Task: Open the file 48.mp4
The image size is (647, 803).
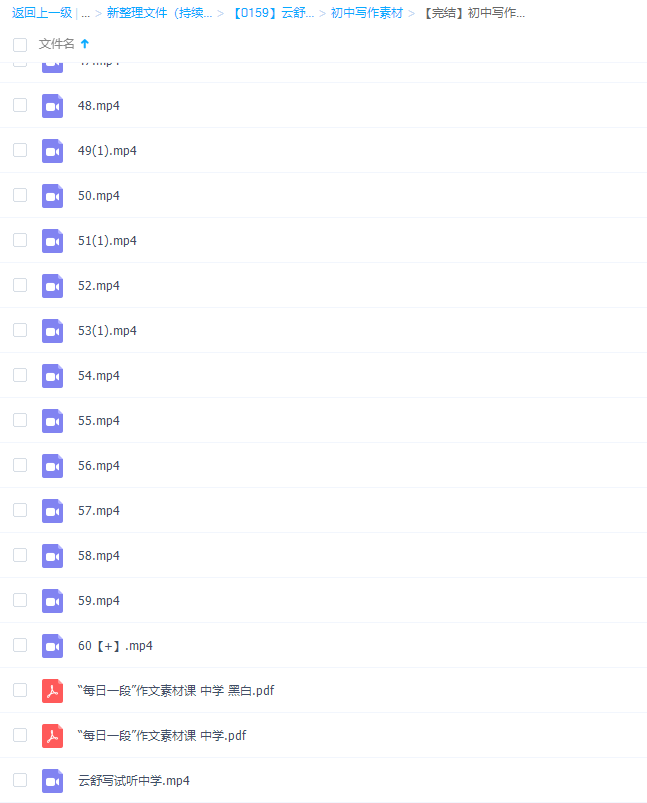Action: [99, 106]
